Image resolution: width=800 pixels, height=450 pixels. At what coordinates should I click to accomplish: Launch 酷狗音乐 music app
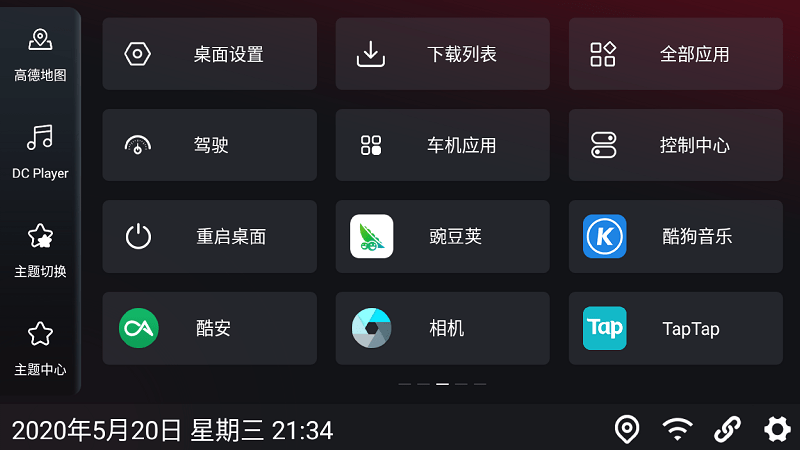pos(675,237)
